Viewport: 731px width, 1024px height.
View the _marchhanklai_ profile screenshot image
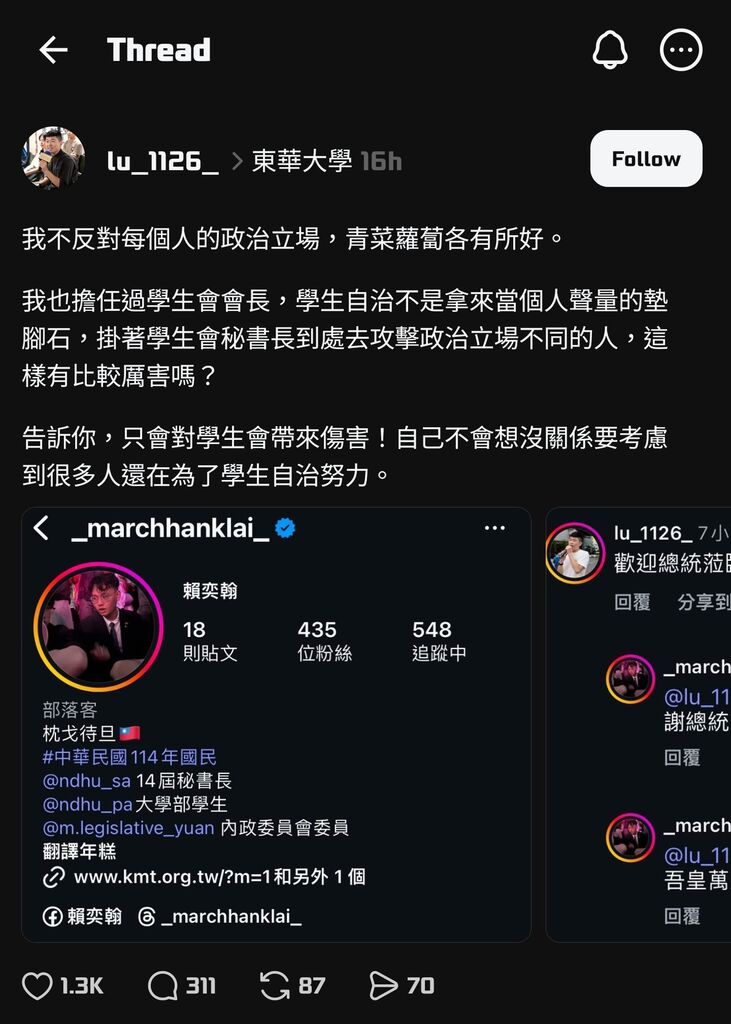(276, 724)
